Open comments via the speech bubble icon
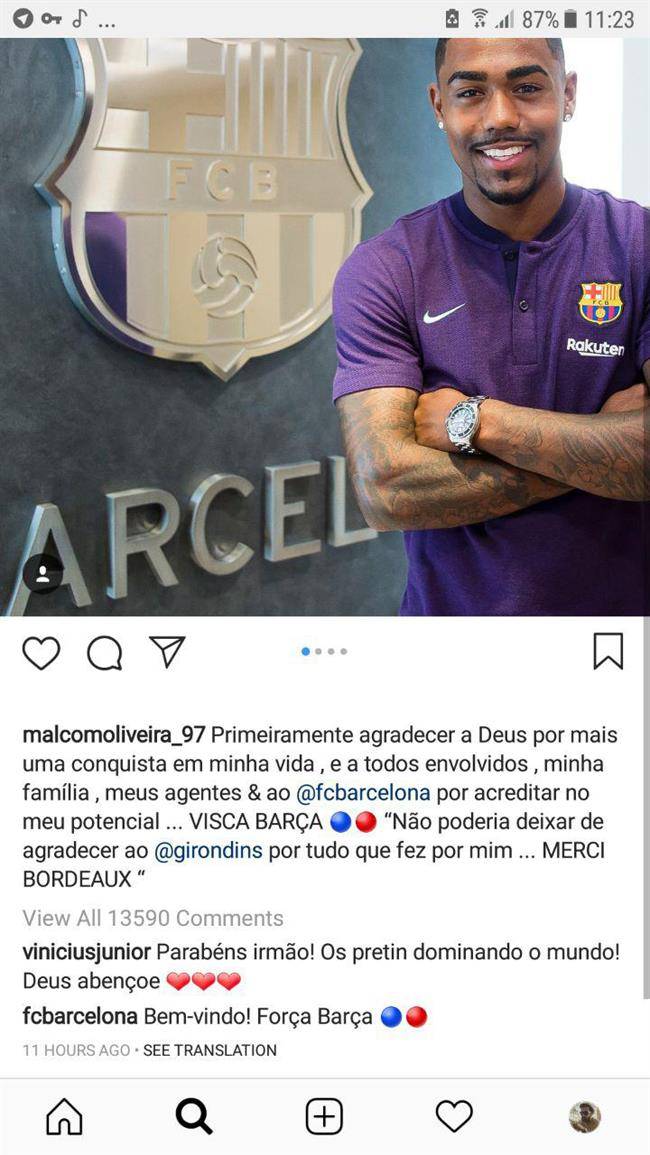650x1155 pixels. tap(104, 652)
